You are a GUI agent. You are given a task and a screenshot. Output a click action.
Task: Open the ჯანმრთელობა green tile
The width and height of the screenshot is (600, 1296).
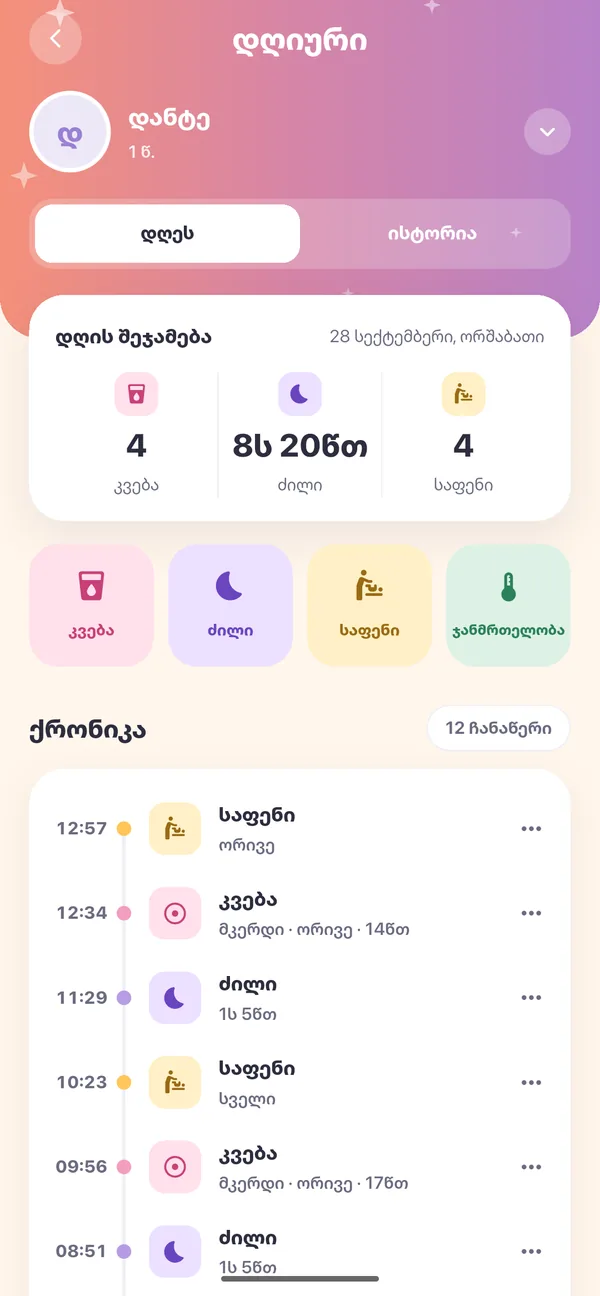coord(508,605)
